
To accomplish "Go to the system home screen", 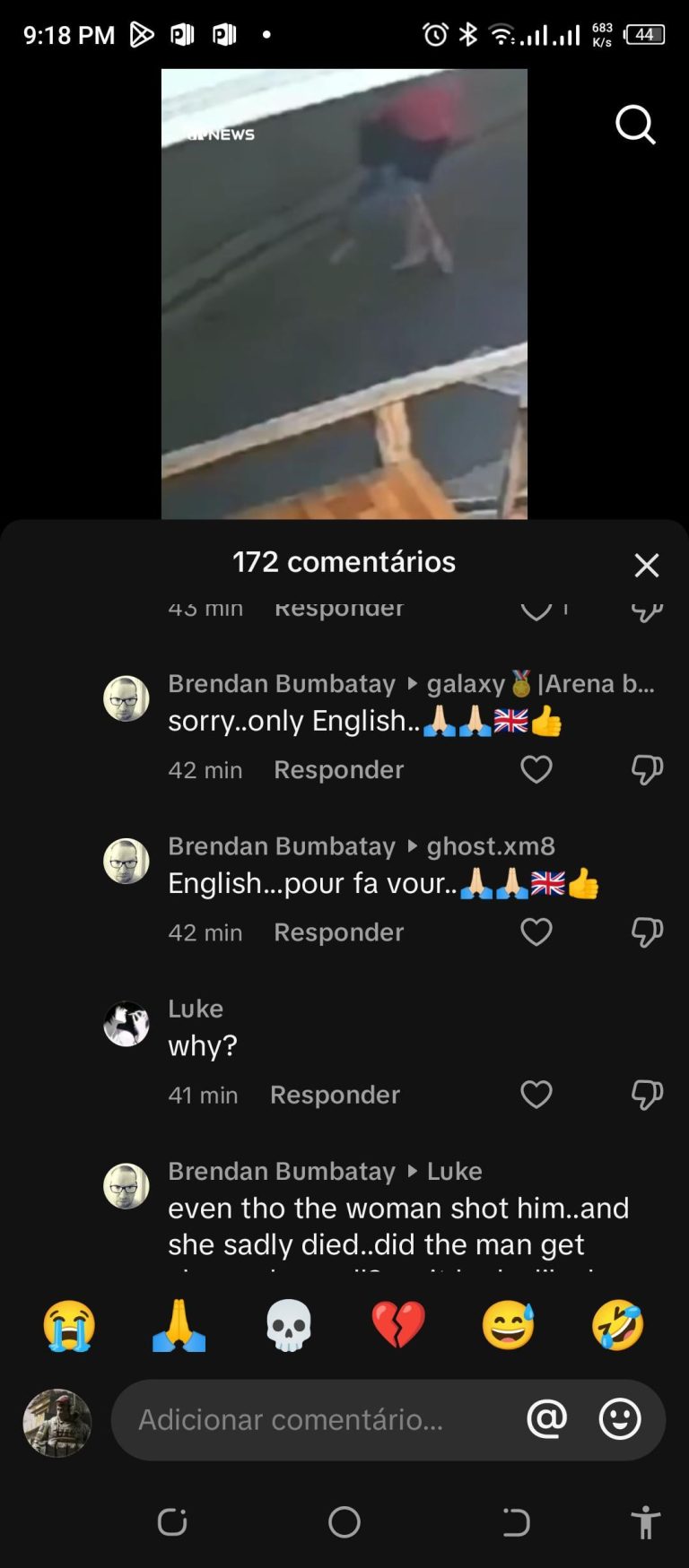I will [x=344, y=1521].
